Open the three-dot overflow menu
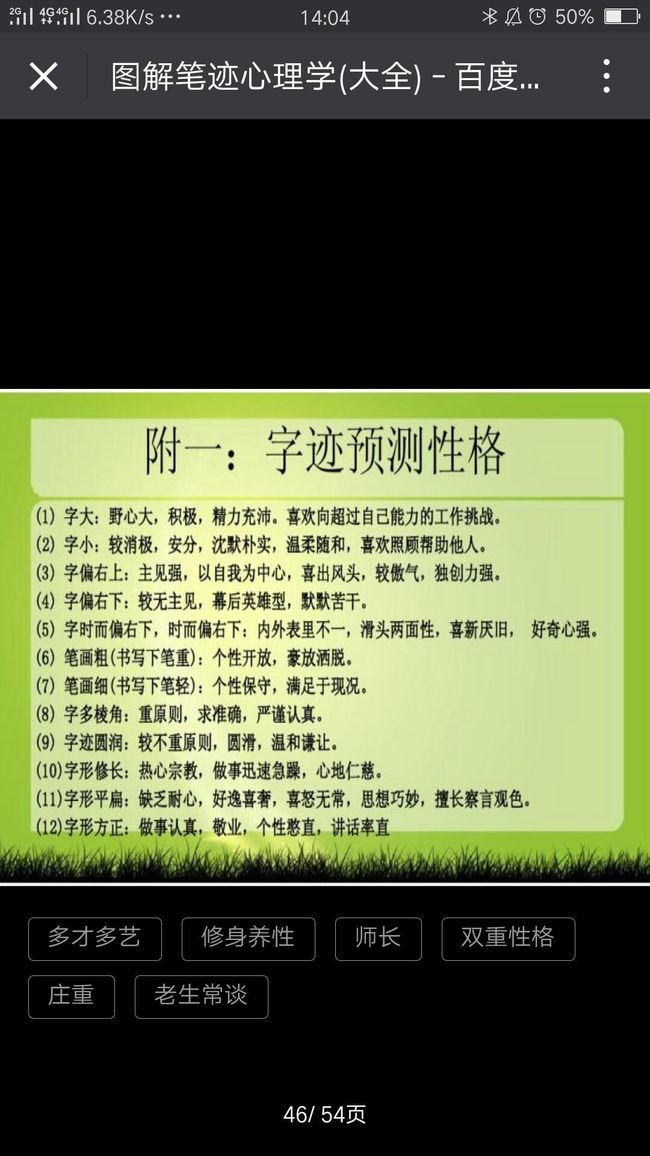Screen dimensions: 650x1156 coord(606,76)
